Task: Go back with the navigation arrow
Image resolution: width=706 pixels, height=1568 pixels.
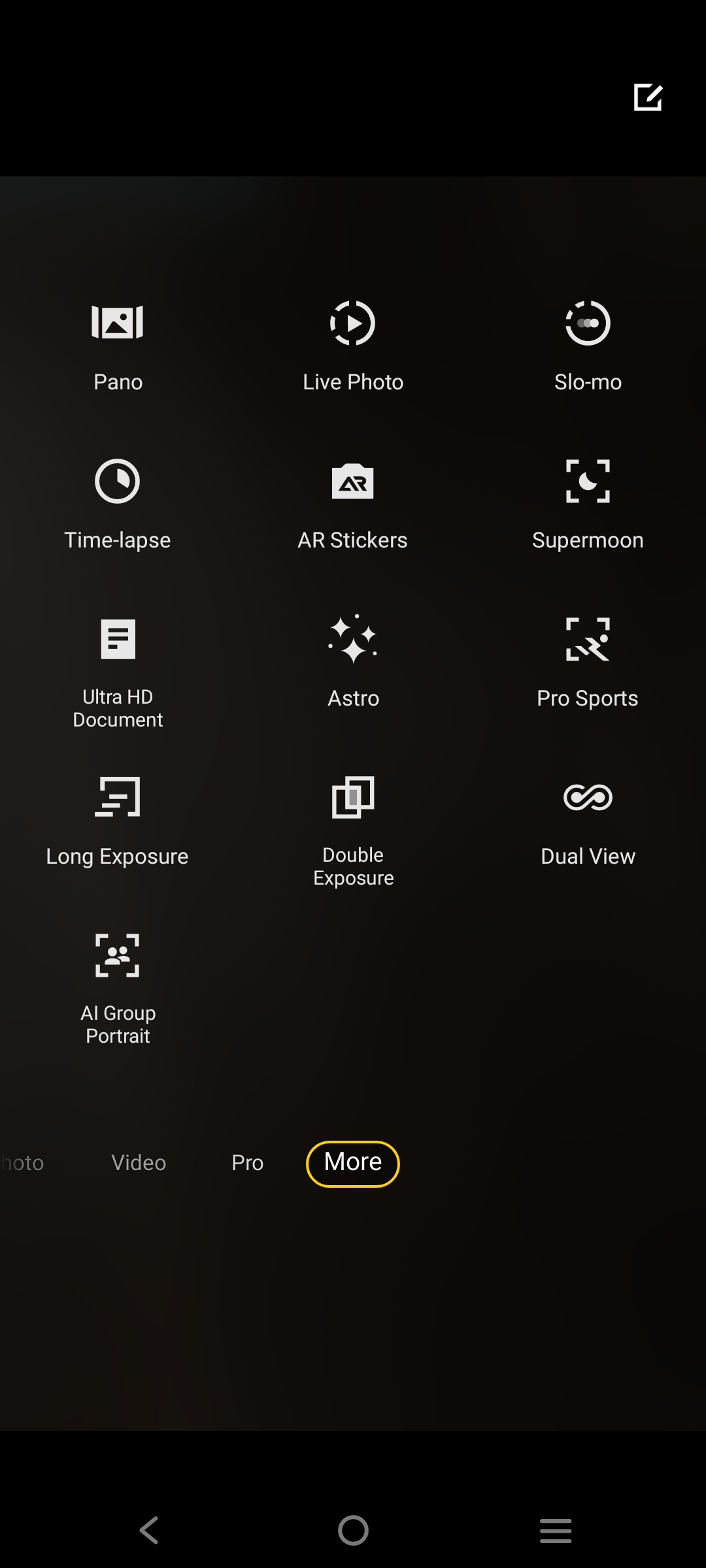Action: tap(150, 1530)
